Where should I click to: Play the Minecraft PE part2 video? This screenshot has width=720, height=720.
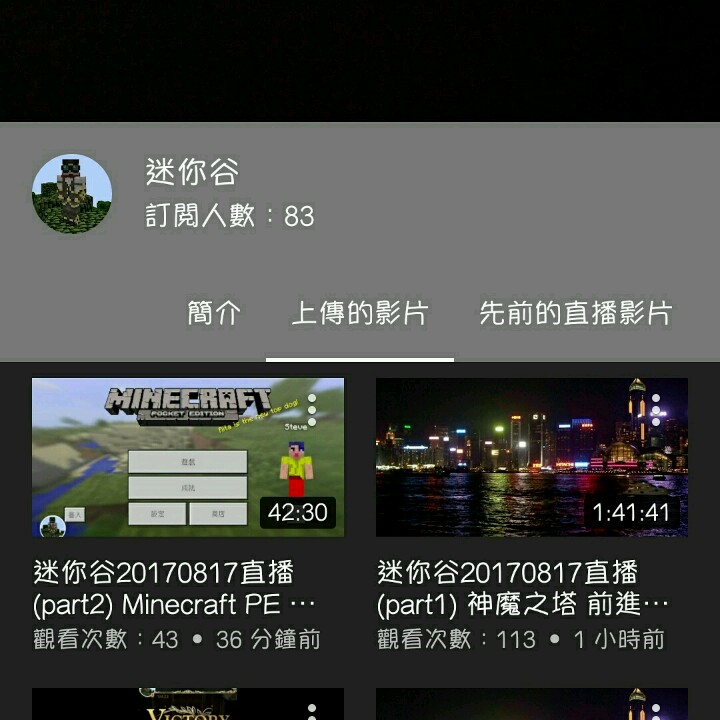coord(188,457)
